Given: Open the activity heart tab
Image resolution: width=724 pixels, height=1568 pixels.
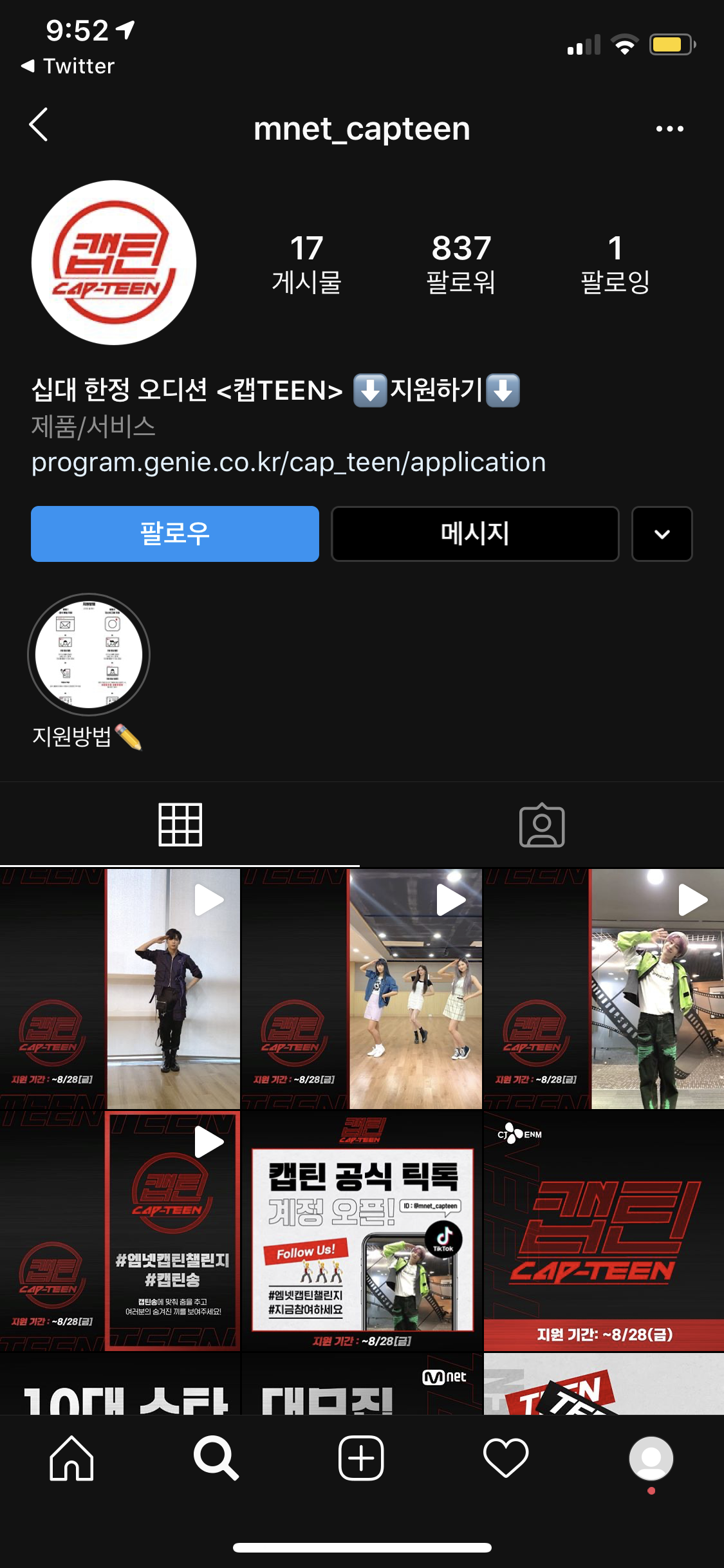Looking at the screenshot, I should coord(506,1458).
